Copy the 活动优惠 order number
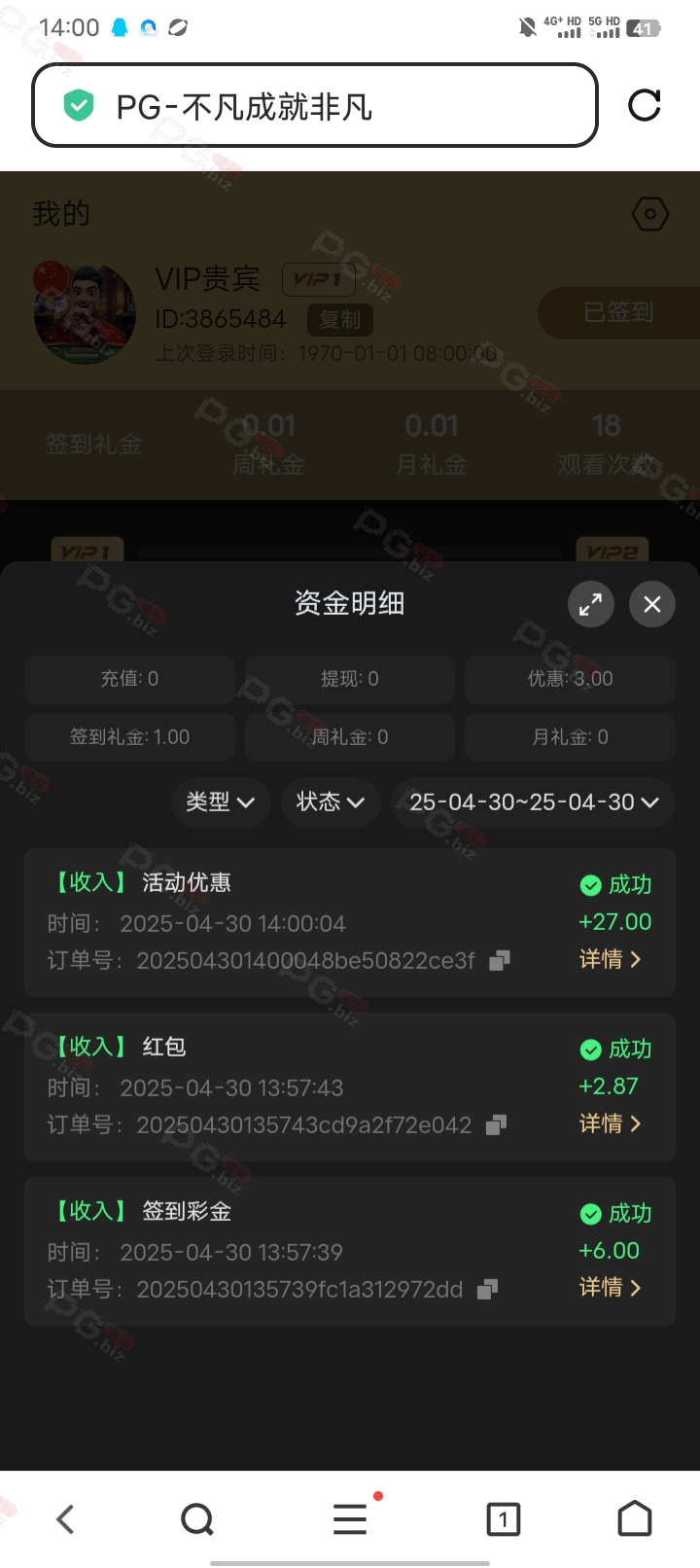This screenshot has width=700, height=1568. [500, 961]
